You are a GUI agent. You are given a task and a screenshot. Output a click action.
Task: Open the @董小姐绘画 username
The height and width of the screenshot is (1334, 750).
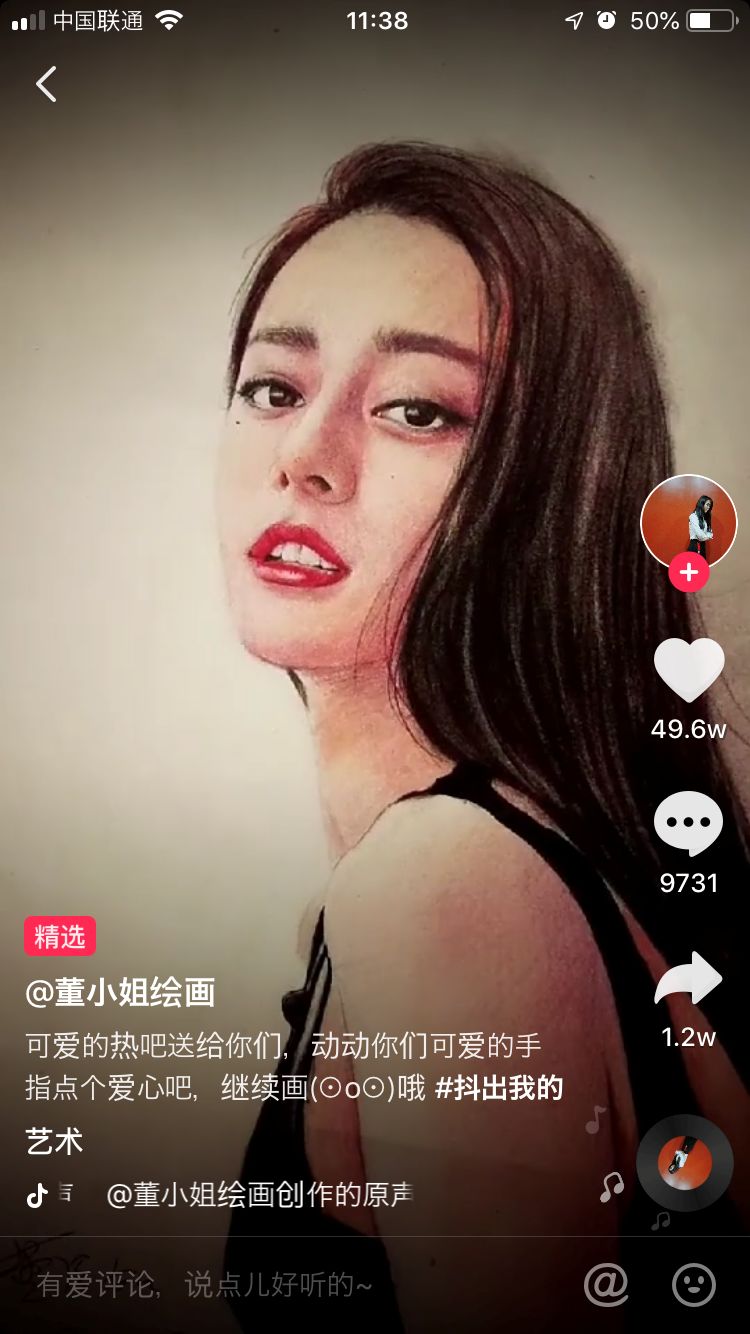tap(120, 992)
